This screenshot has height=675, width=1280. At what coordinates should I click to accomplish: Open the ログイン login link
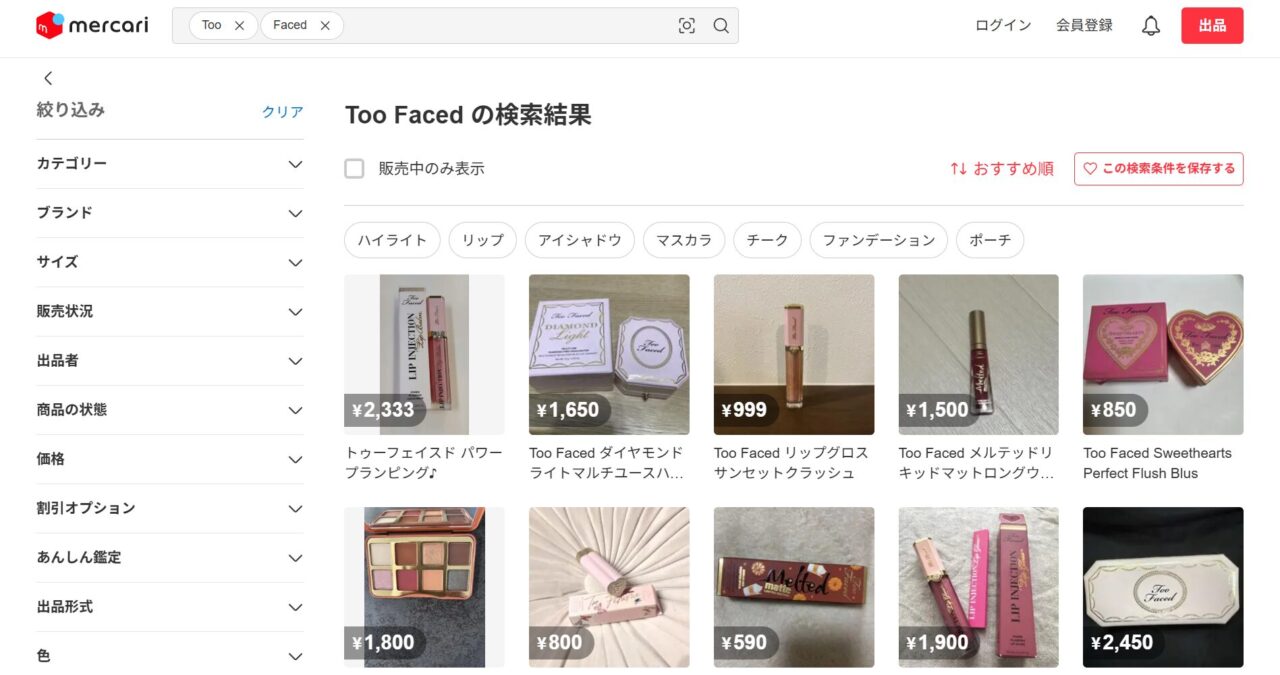pyautogui.click(x=1003, y=26)
